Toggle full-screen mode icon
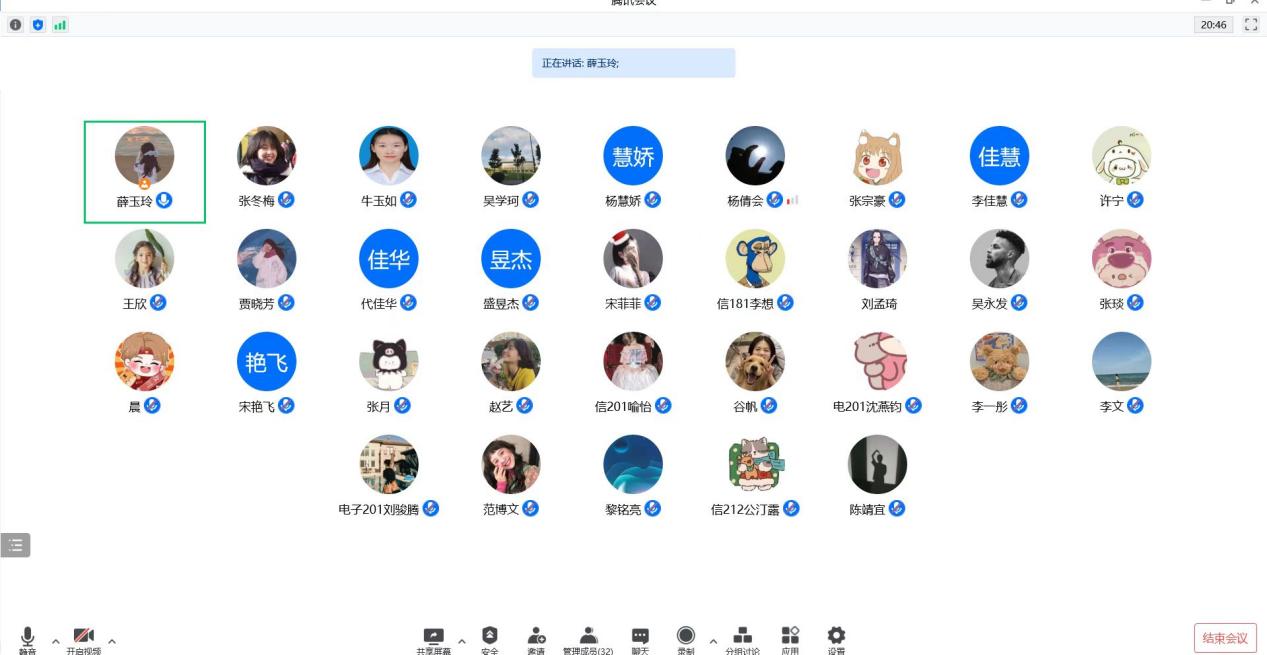Viewport: 1267px width, 655px height. [x=1250, y=25]
